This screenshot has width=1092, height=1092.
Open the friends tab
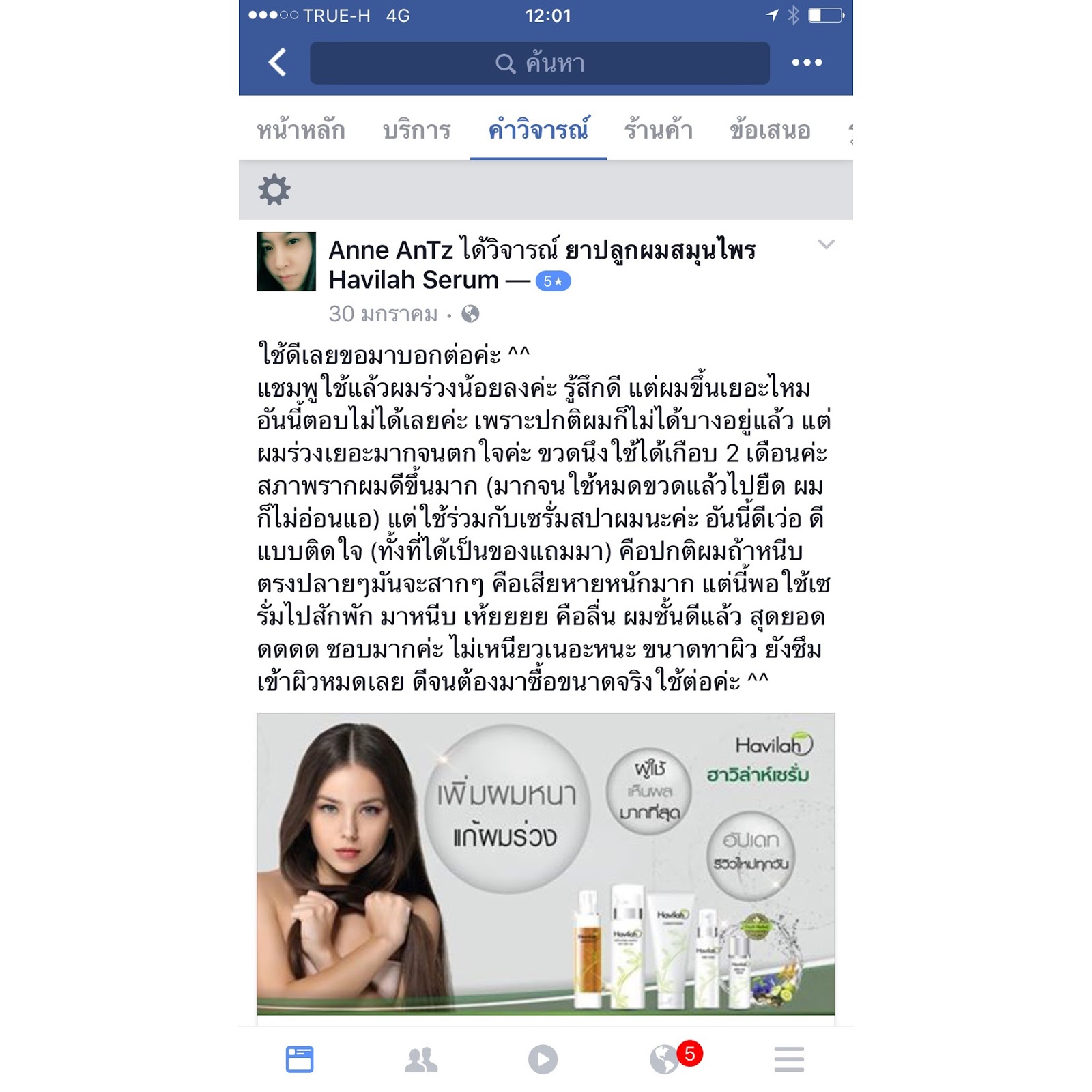[x=421, y=1059]
